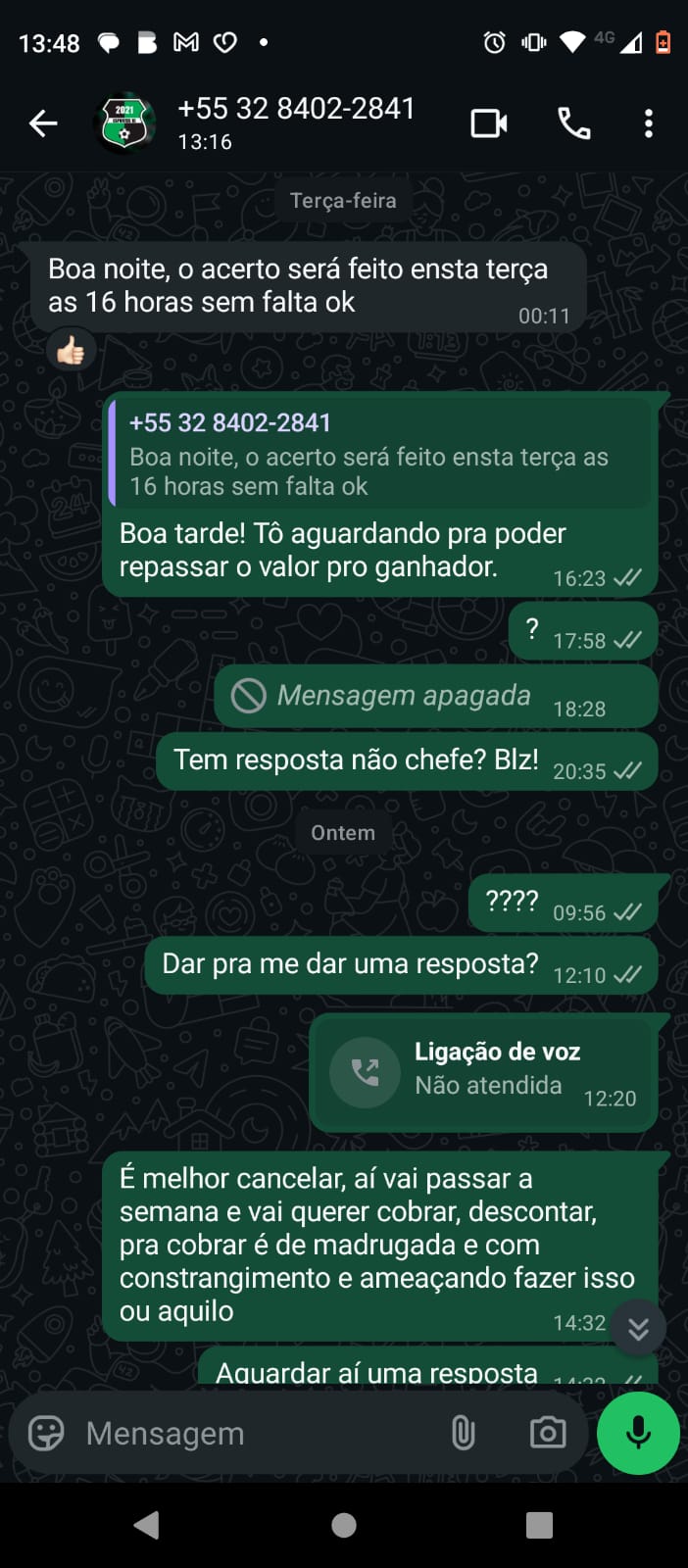Open the overflow menu

[x=648, y=123]
